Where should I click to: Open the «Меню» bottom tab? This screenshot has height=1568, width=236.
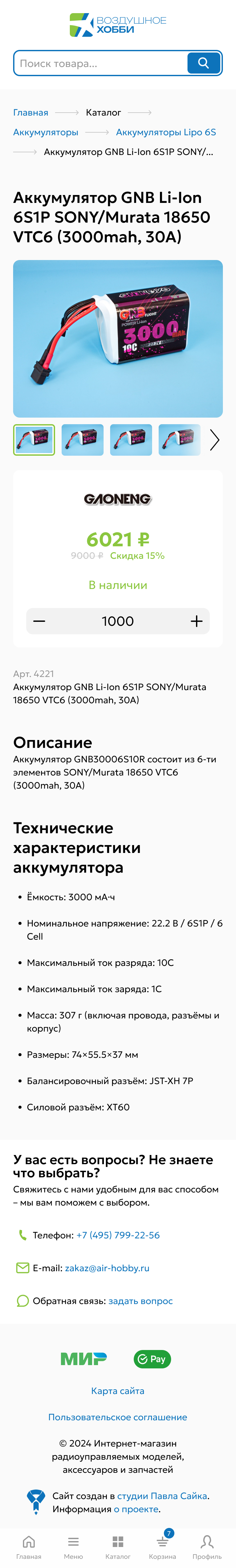pos(73,1546)
